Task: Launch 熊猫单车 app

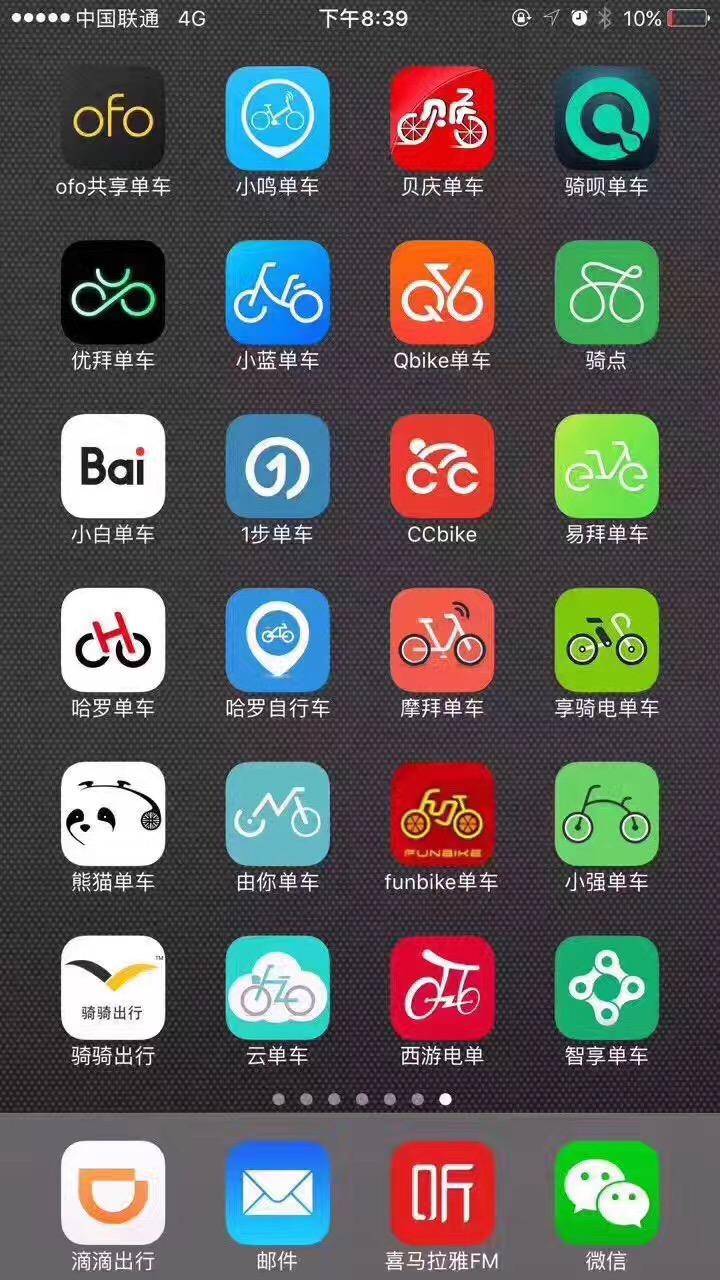Action: pyautogui.click(x=113, y=814)
